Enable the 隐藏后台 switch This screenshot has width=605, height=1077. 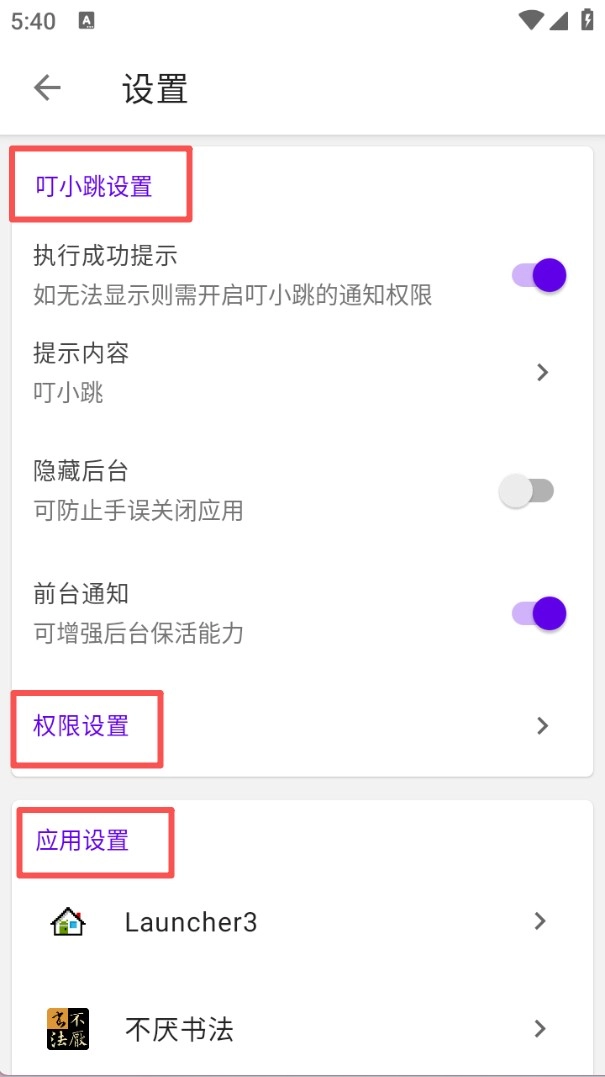click(x=527, y=491)
